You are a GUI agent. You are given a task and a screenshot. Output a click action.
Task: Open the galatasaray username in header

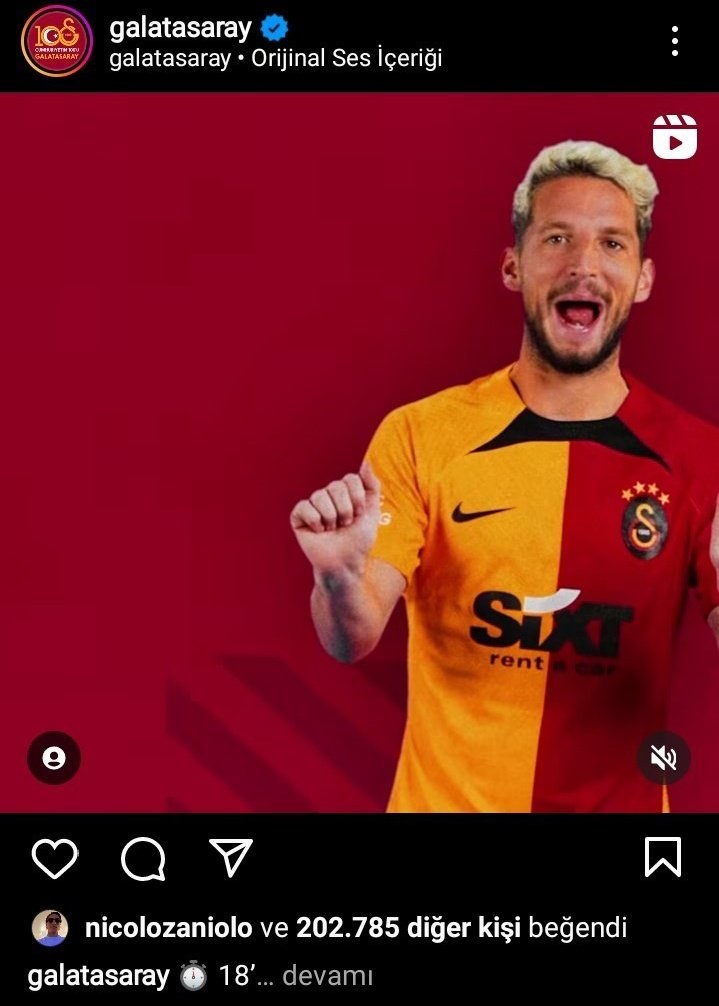pyautogui.click(x=180, y=28)
